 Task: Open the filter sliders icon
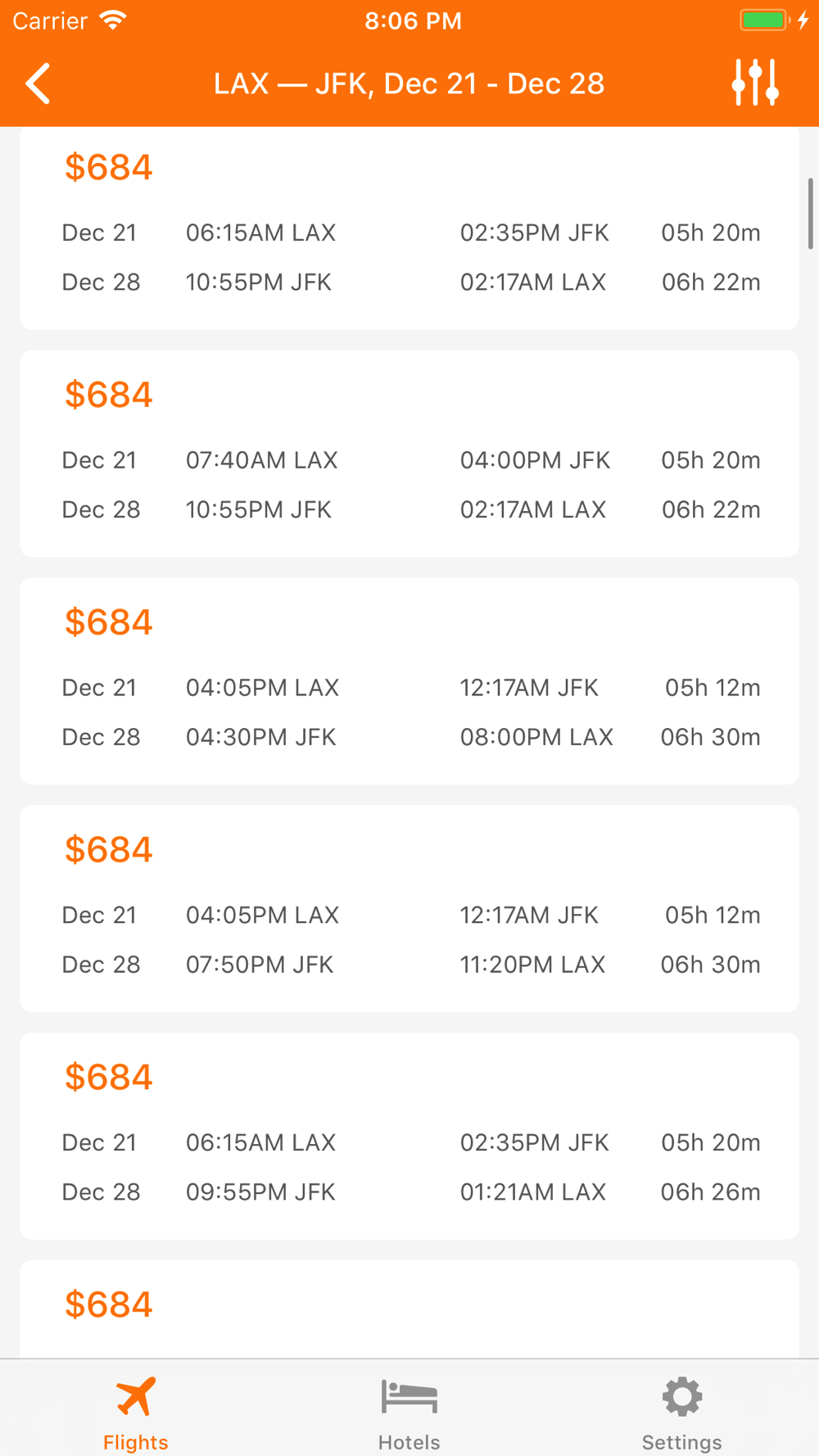[x=755, y=83]
